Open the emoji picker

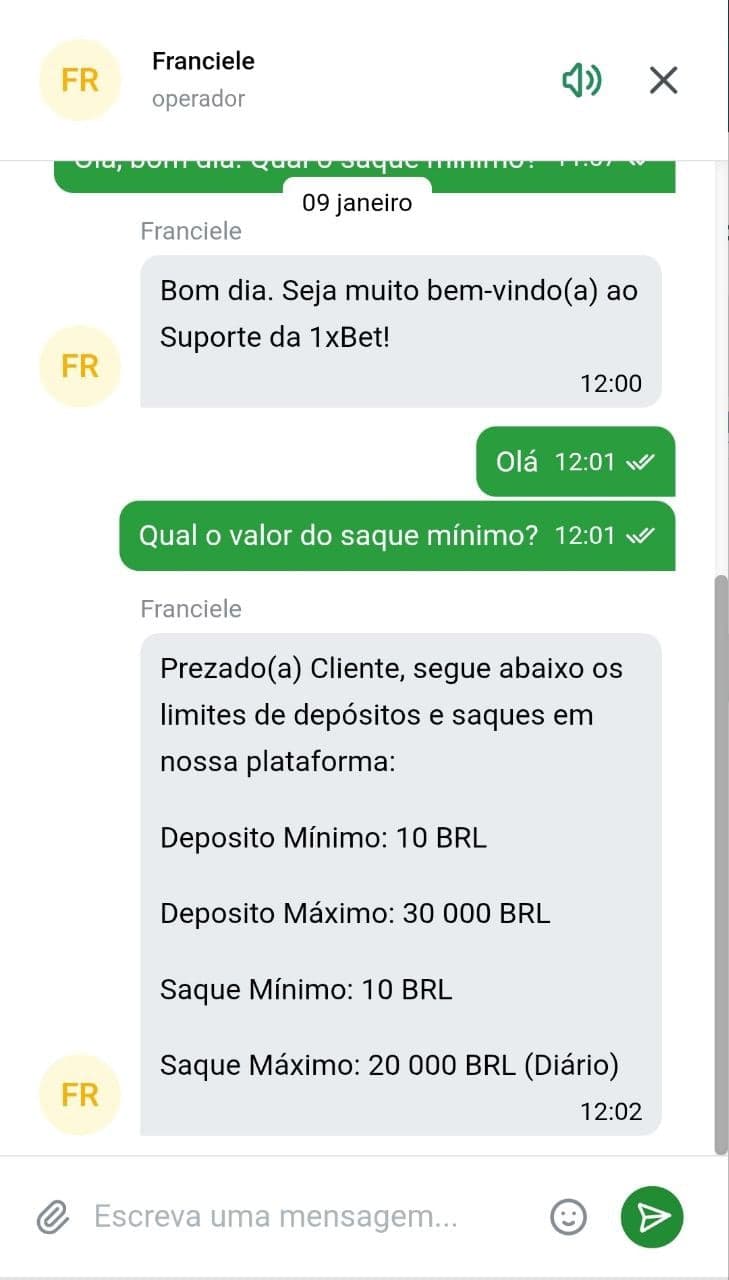pos(568,1217)
